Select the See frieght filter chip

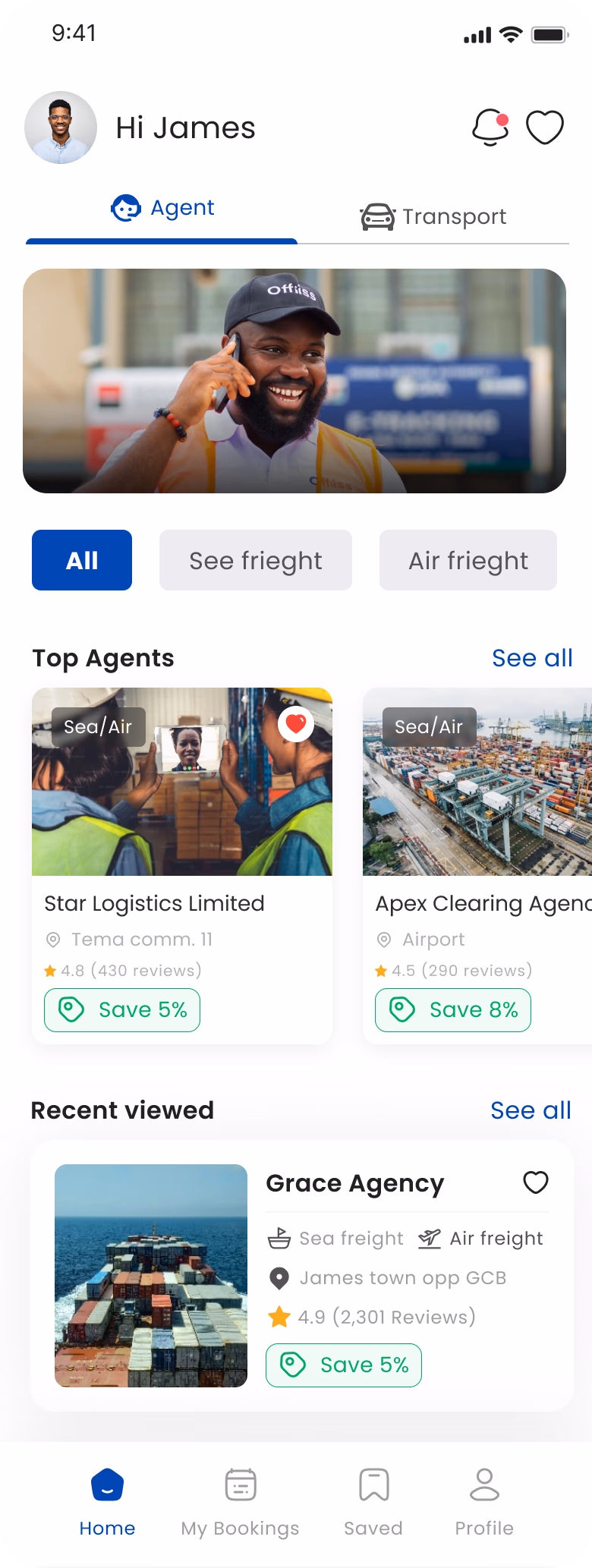click(x=255, y=560)
